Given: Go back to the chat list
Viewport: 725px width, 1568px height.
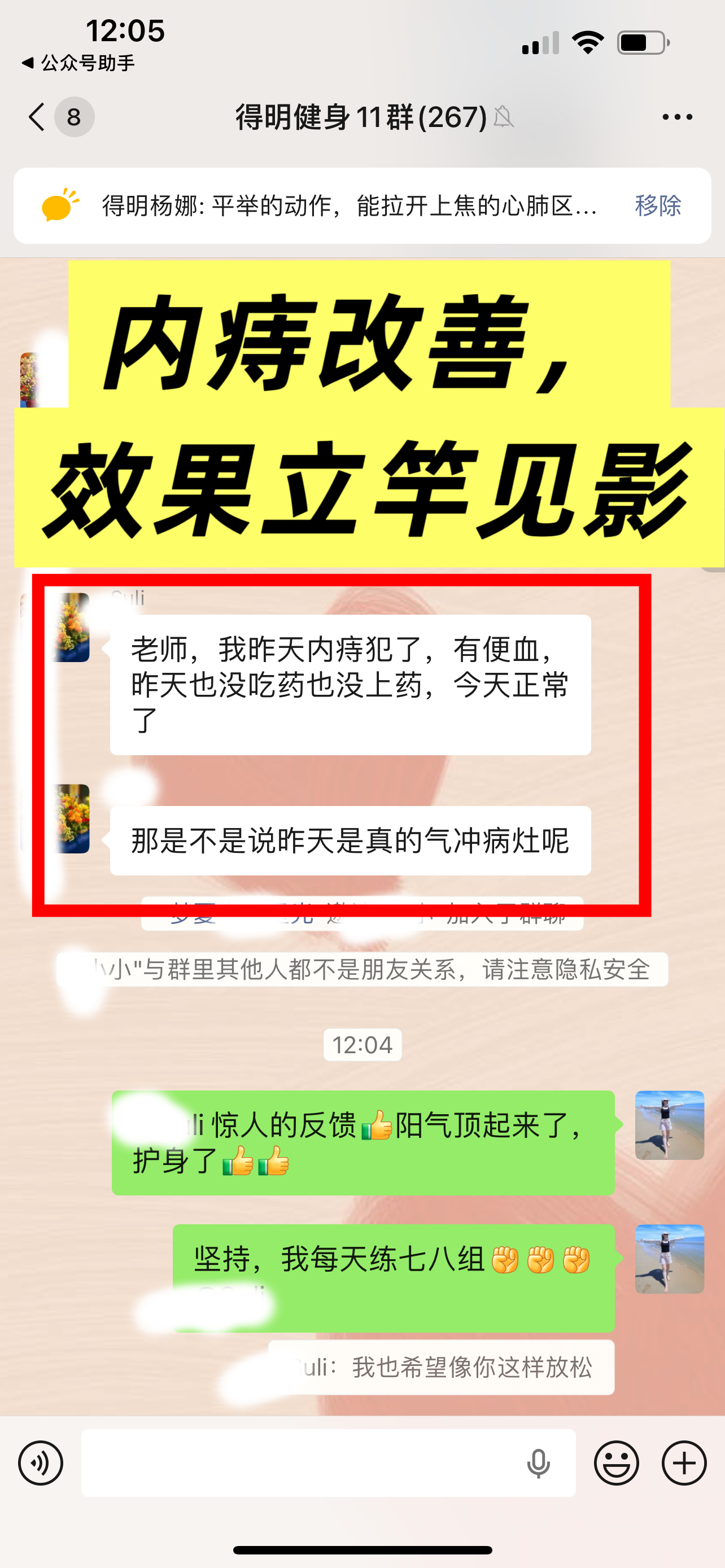Looking at the screenshot, I should 38,117.
